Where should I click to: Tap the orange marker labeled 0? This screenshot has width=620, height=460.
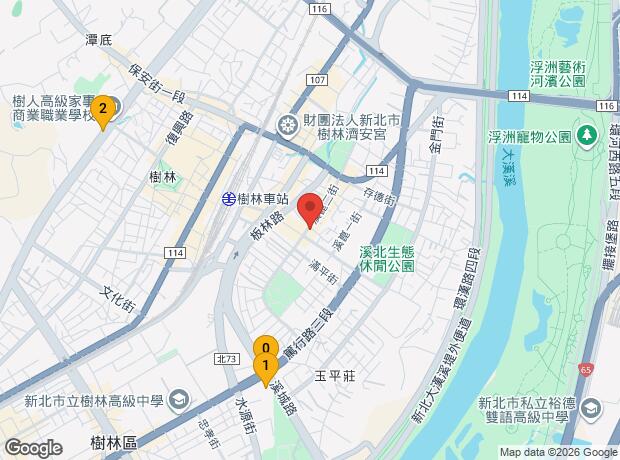[x=266, y=346]
